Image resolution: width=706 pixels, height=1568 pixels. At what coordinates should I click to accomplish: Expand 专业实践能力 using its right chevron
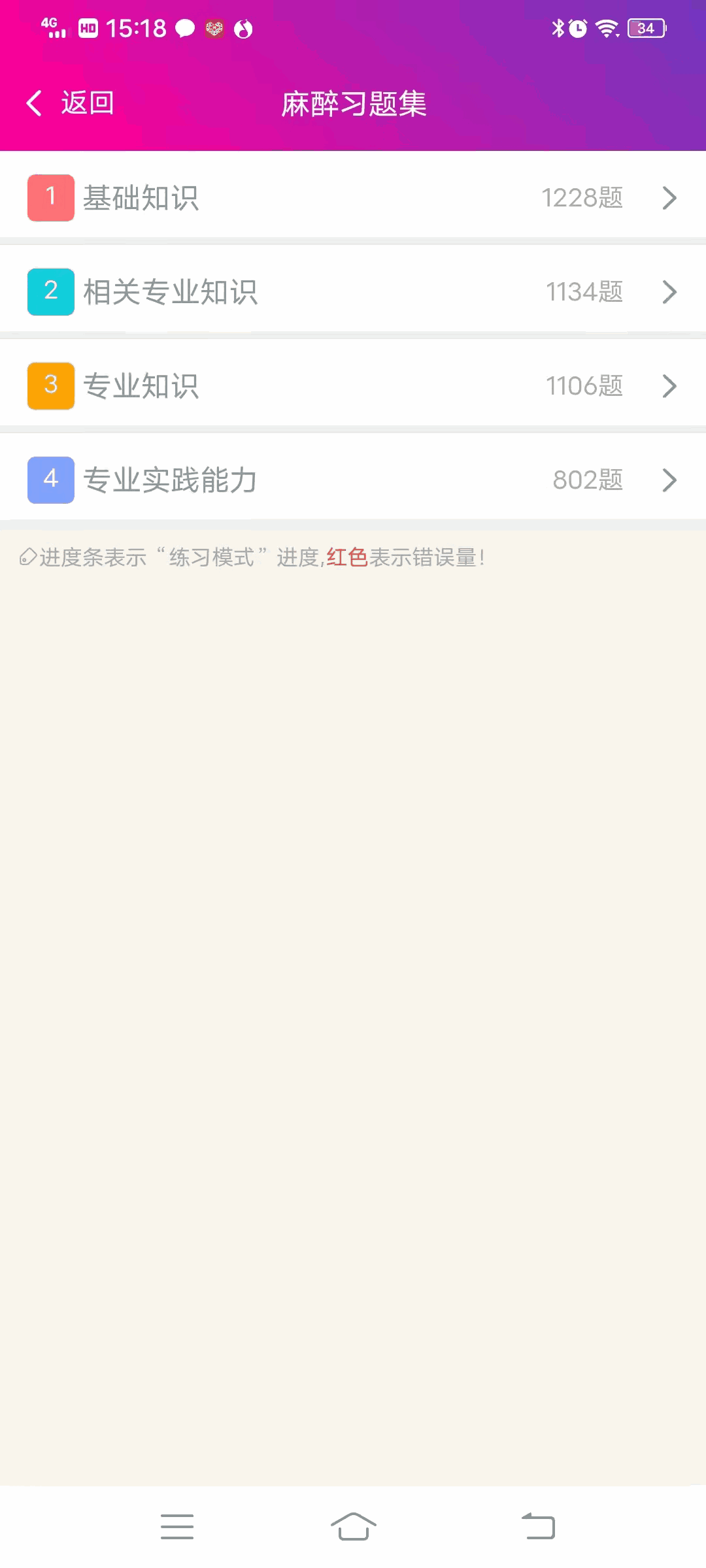click(668, 480)
